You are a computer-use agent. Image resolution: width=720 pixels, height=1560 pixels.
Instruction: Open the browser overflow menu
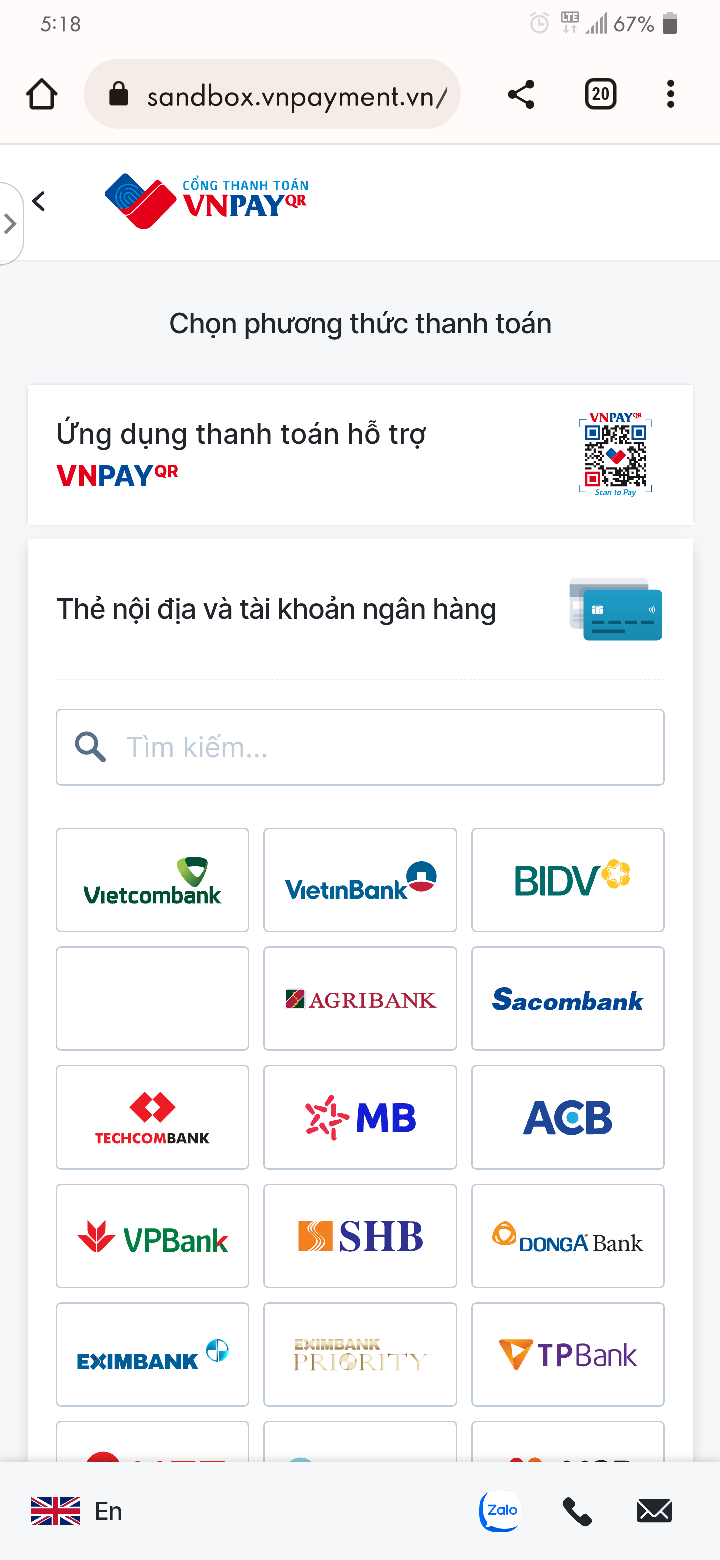click(x=670, y=95)
